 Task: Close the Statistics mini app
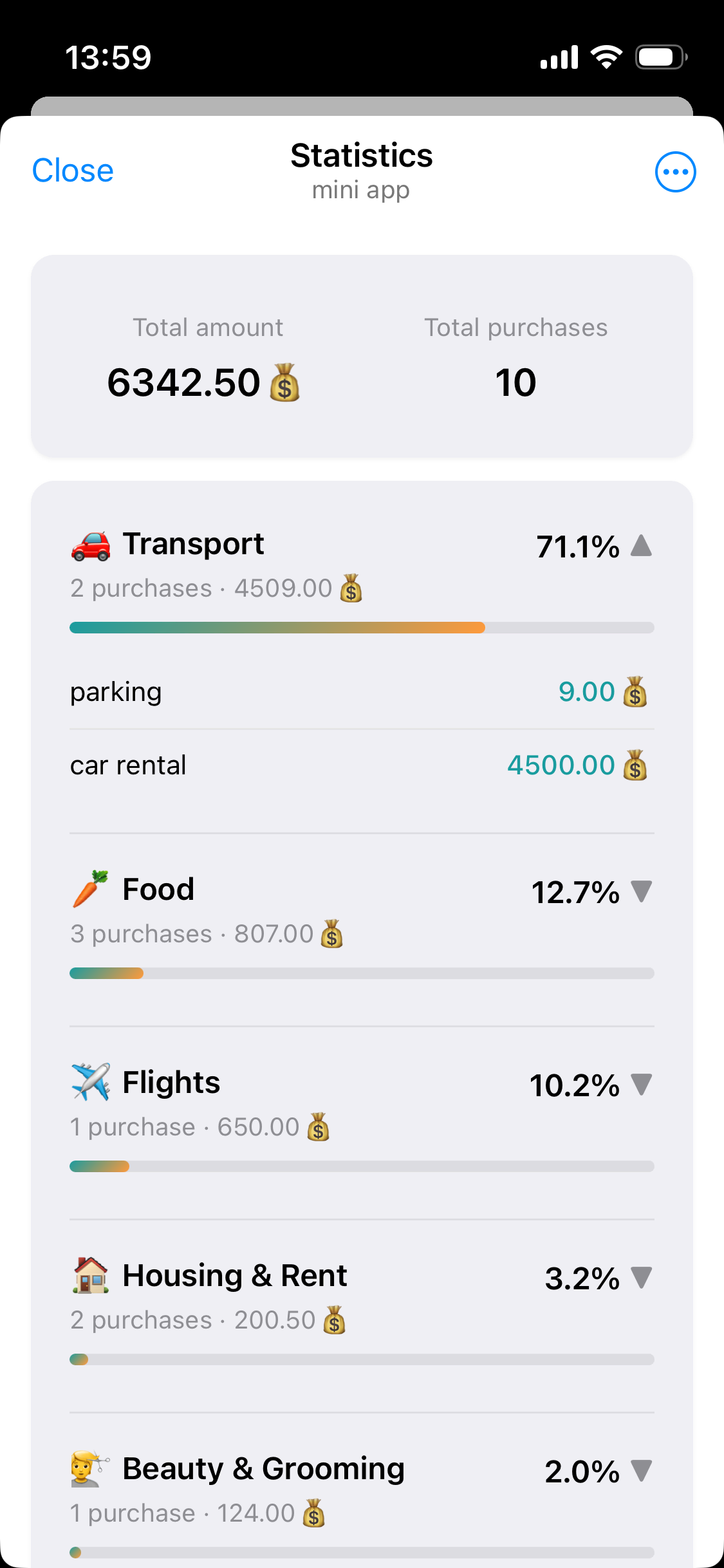pos(73,170)
